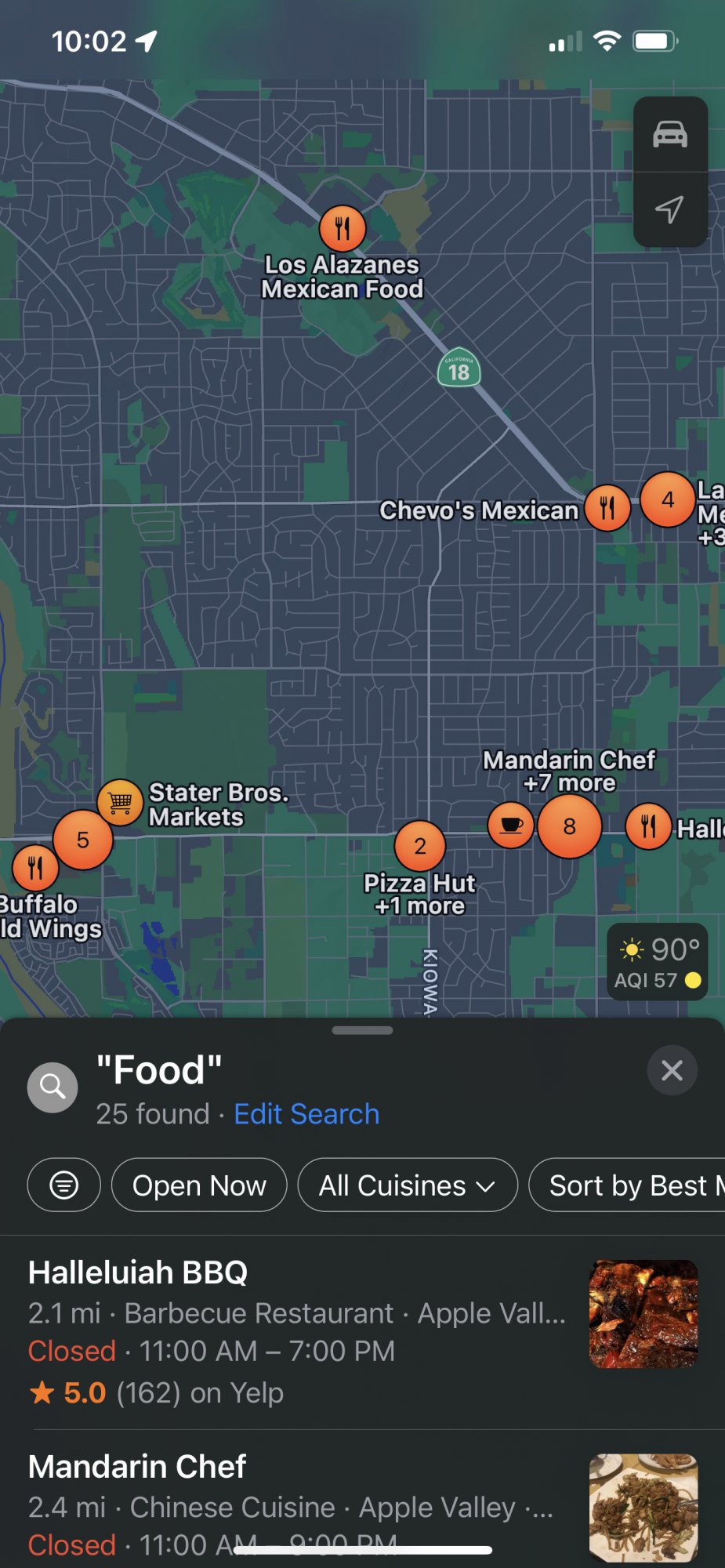This screenshot has height=1568, width=725.
Task: Tap the Buffalo Wild Wings pin
Action: 35,869
